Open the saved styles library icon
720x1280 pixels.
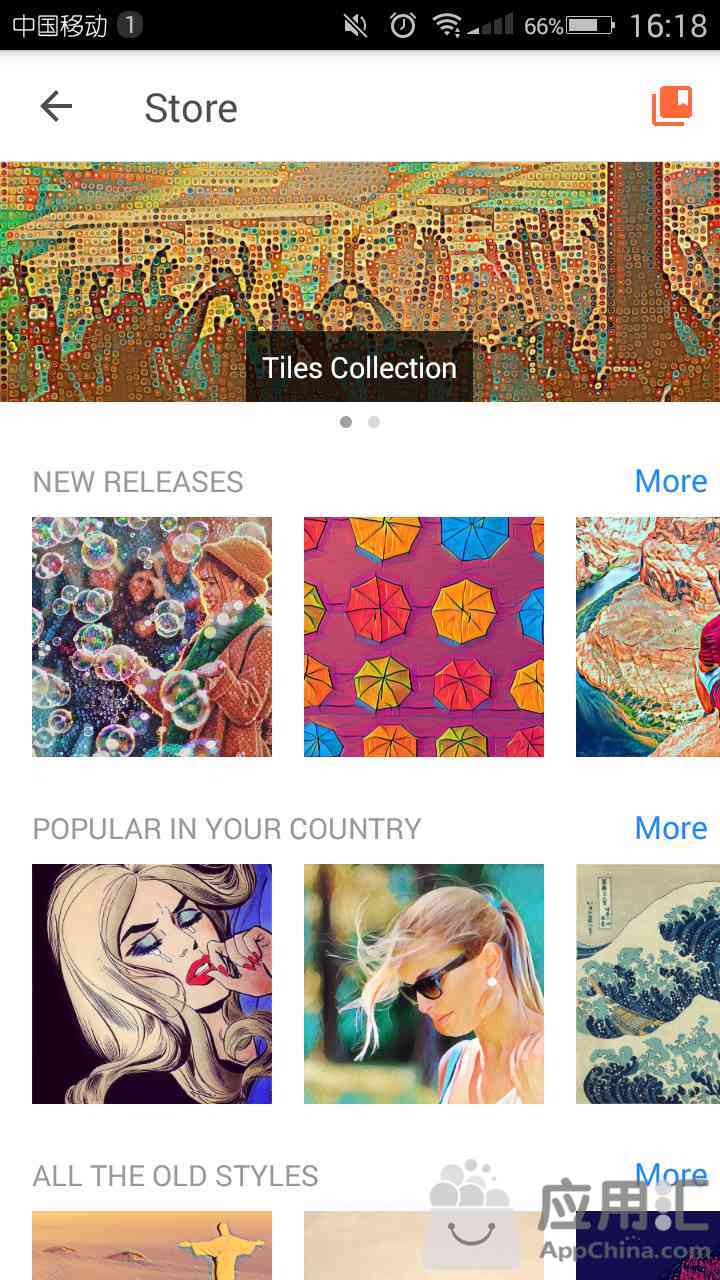pyautogui.click(x=672, y=106)
